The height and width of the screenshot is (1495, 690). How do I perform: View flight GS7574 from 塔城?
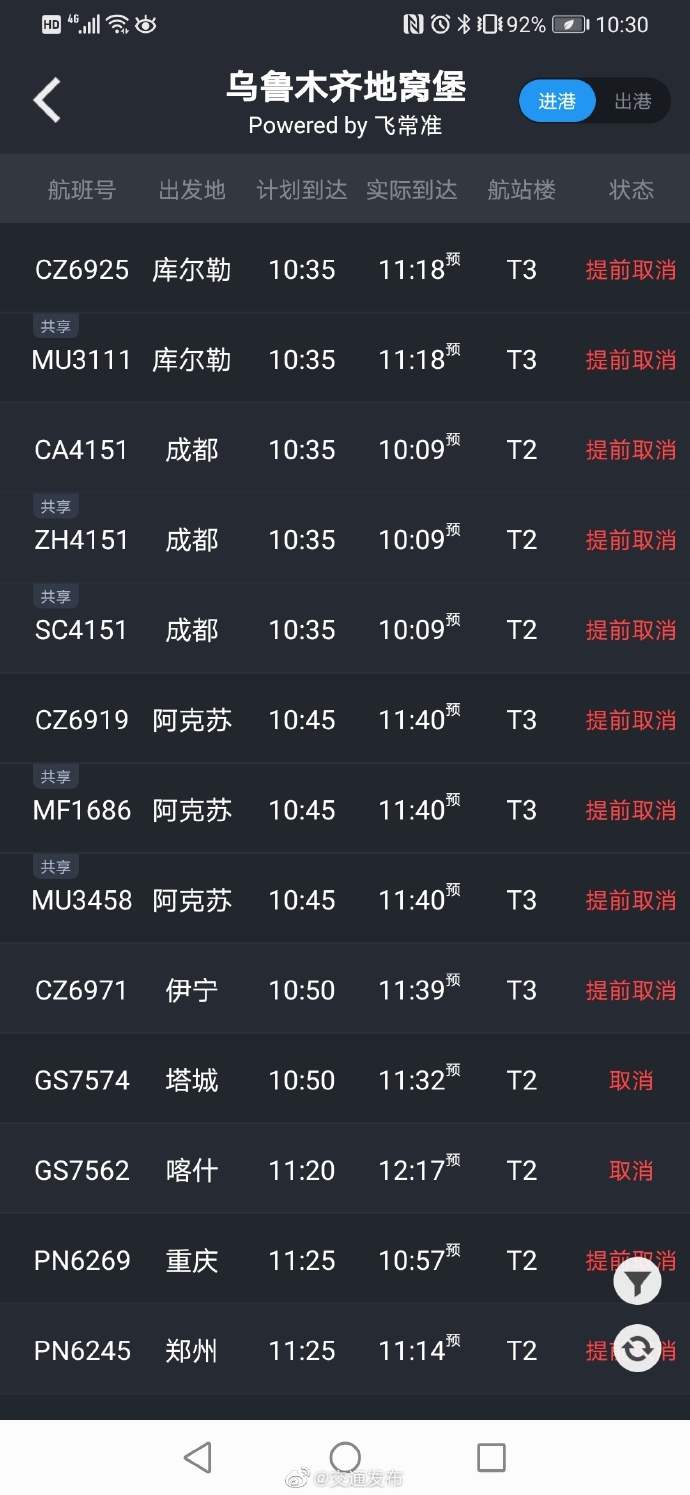[345, 1078]
